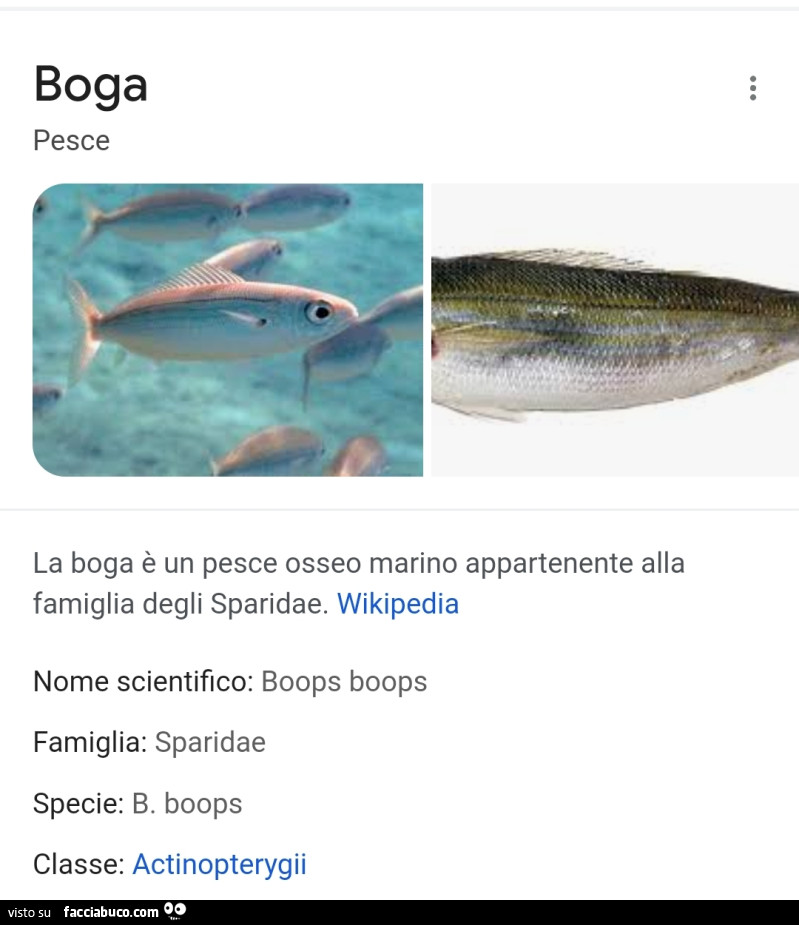
Task: Click the Boga title heading
Action: click(x=91, y=85)
